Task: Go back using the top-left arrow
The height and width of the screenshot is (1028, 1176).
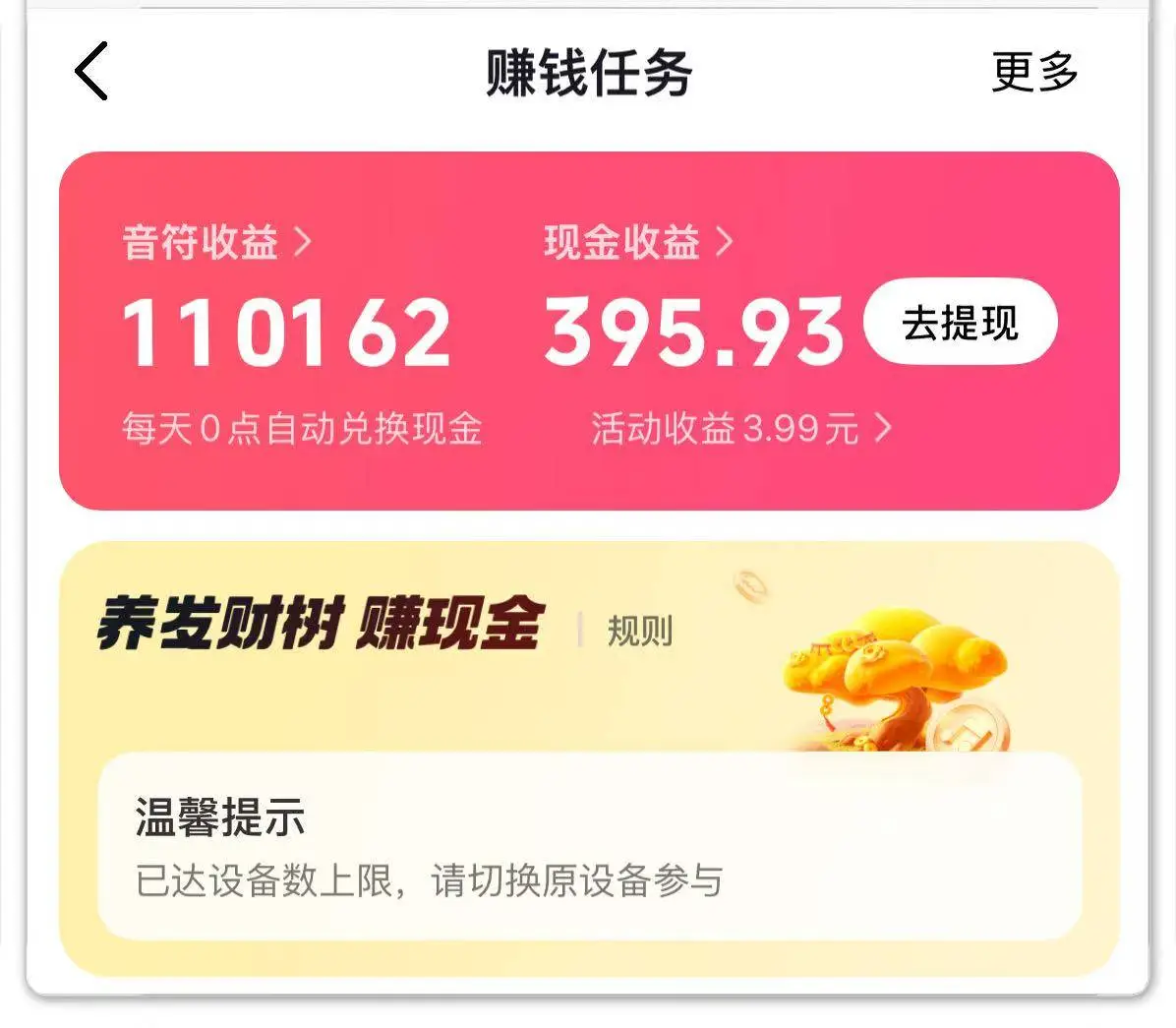Action: pos(91,72)
